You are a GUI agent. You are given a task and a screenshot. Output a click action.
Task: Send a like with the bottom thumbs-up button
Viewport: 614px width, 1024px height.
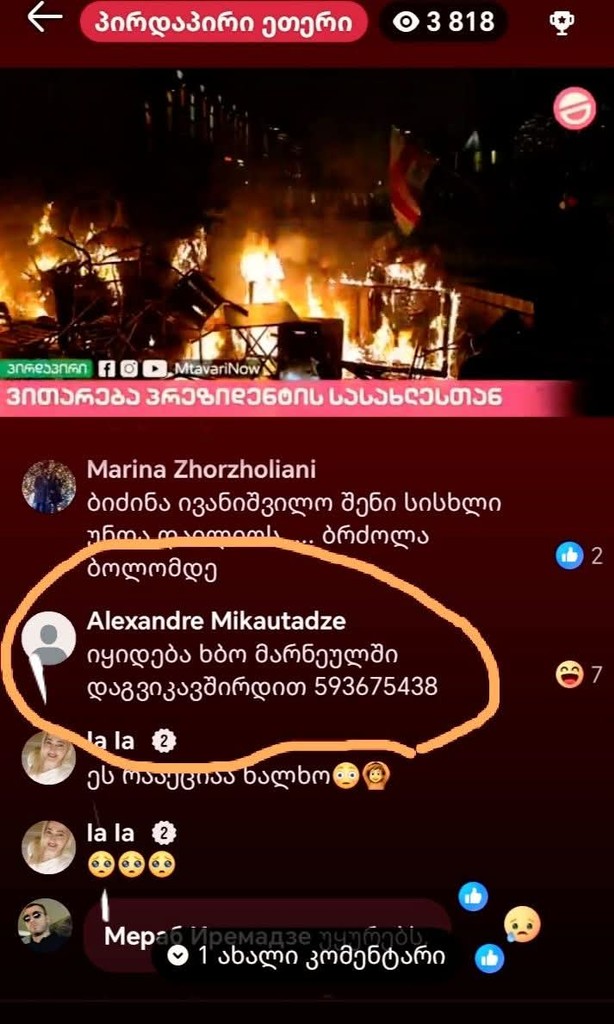click(490, 958)
